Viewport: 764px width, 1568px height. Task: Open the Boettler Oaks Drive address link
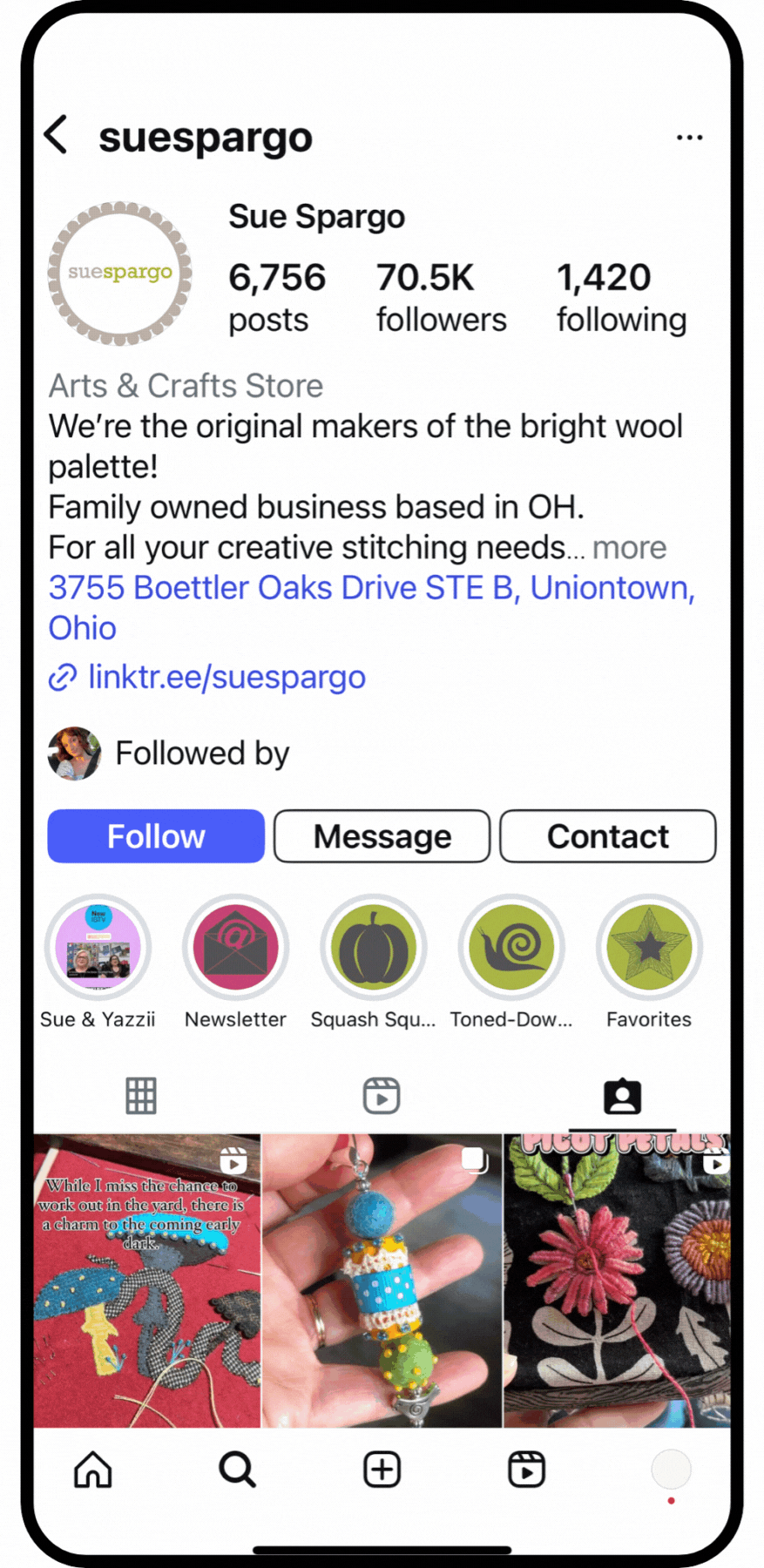(x=371, y=589)
